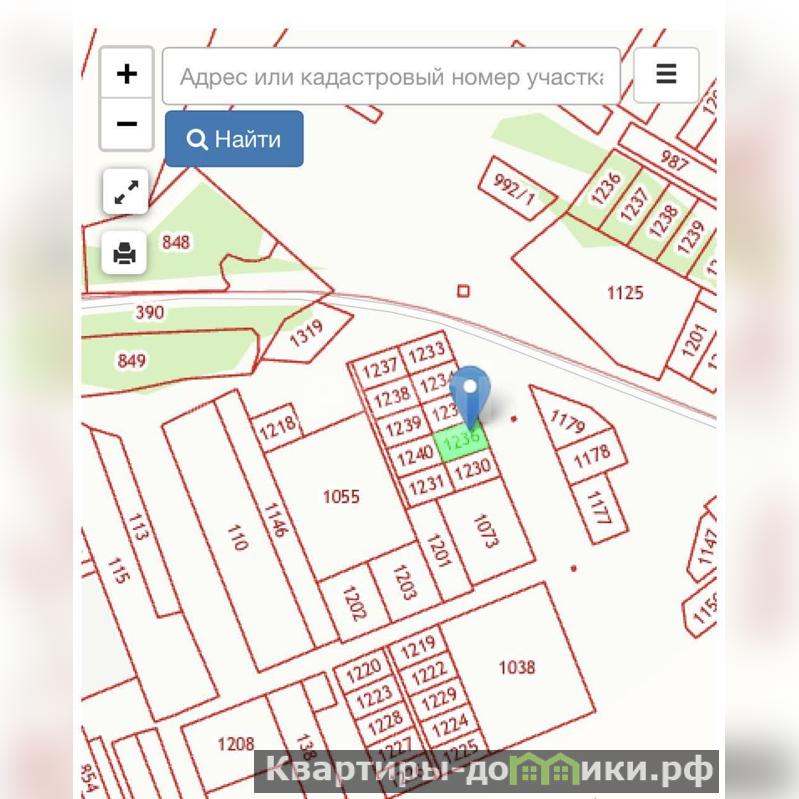Expand the map to full screen

point(126,192)
